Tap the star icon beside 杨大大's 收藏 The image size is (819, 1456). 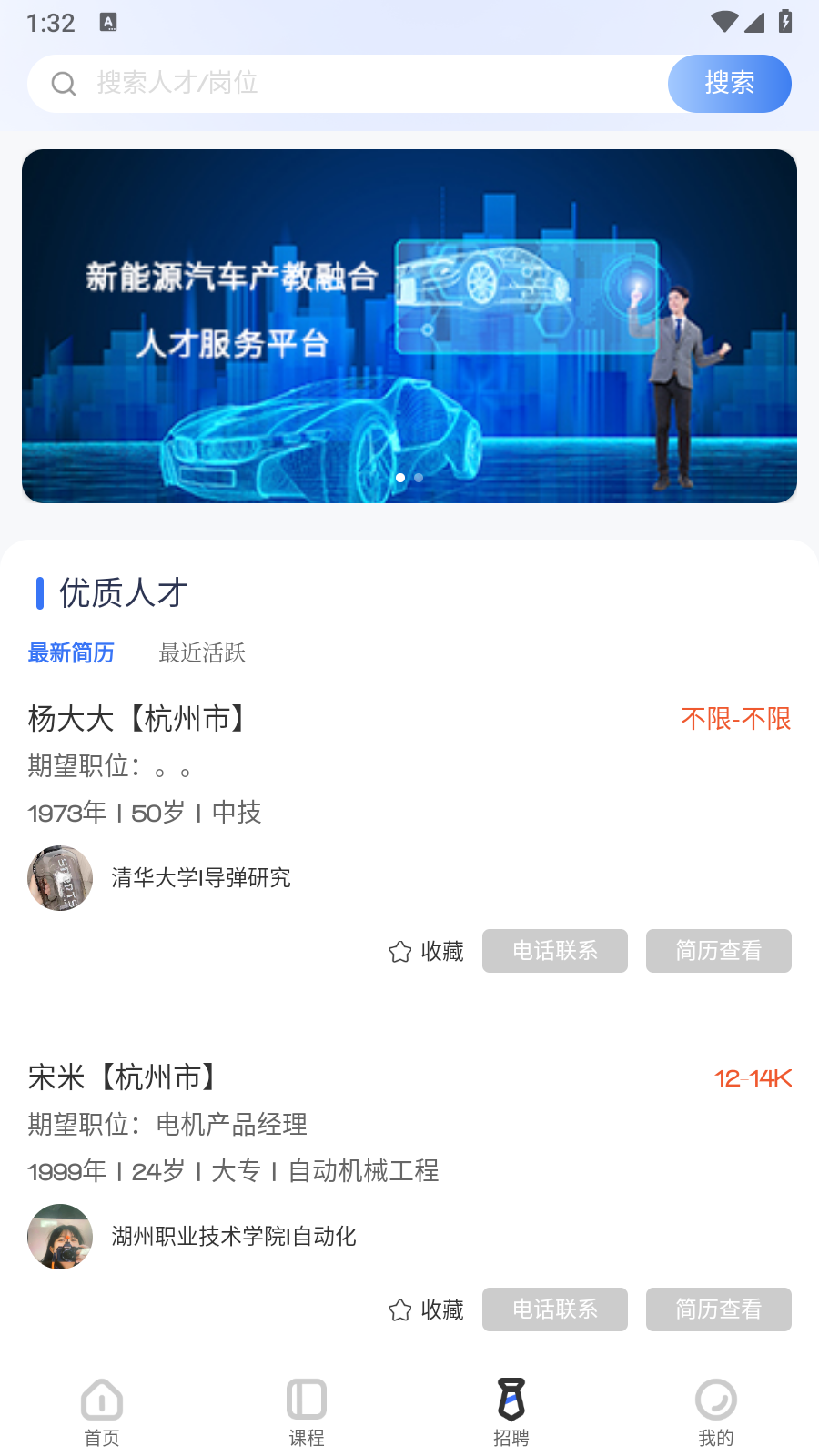point(399,951)
